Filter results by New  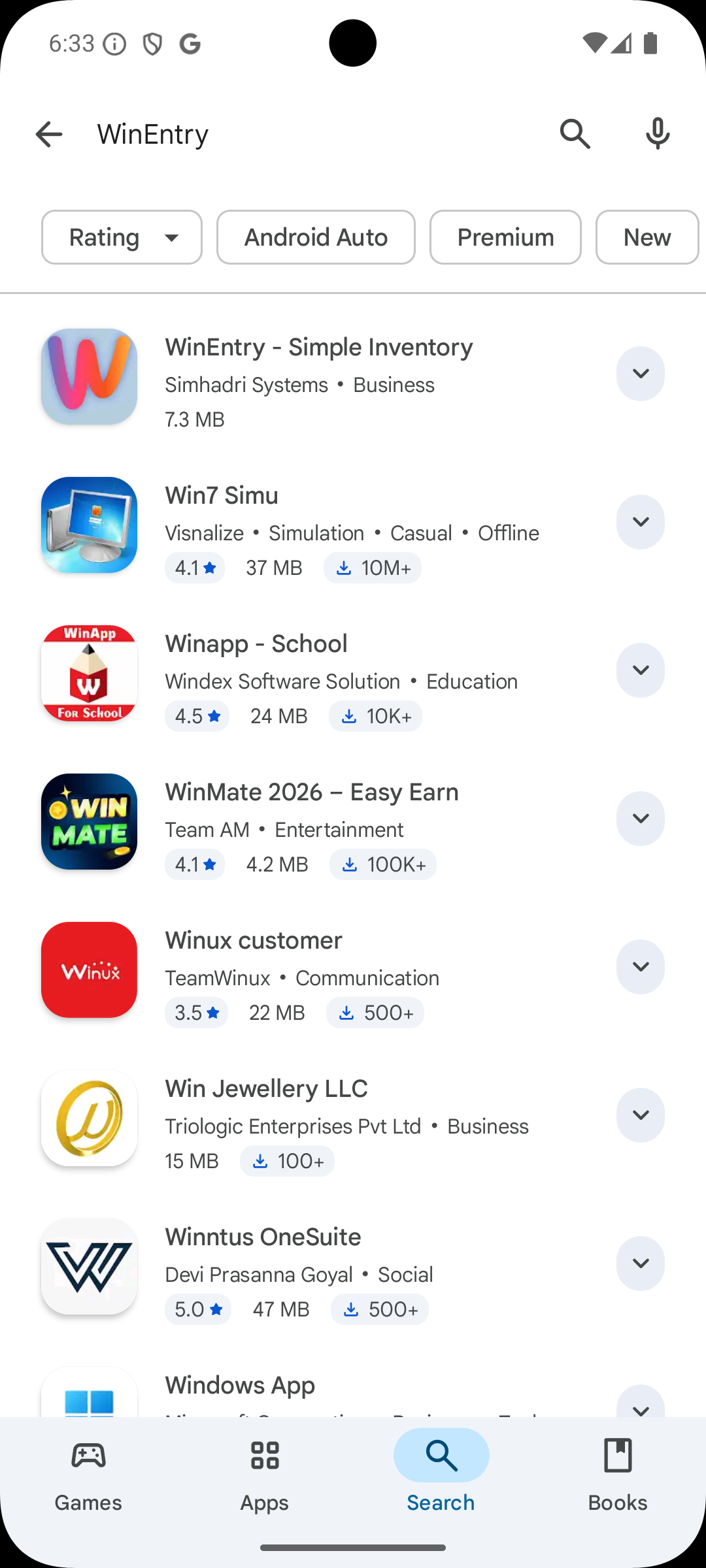coord(647,237)
